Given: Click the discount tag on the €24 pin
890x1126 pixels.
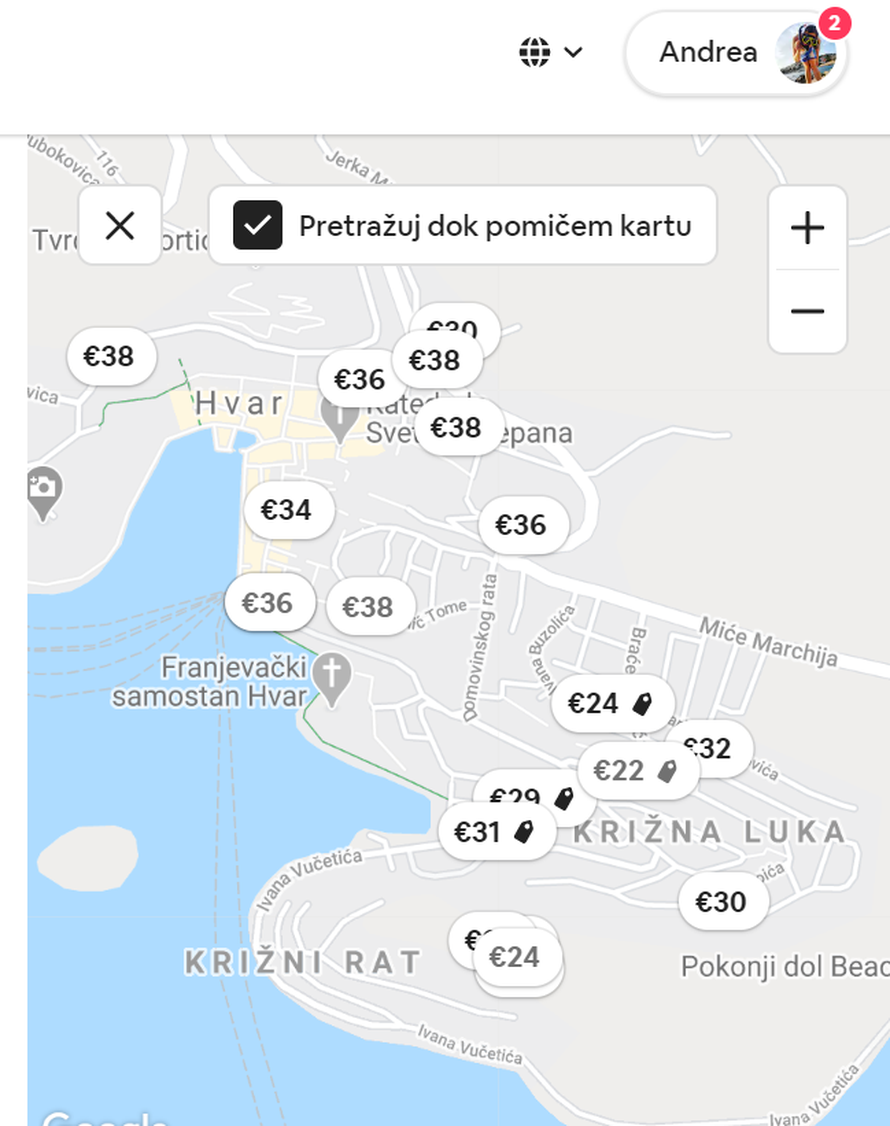Looking at the screenshot, I should [645, 703].
